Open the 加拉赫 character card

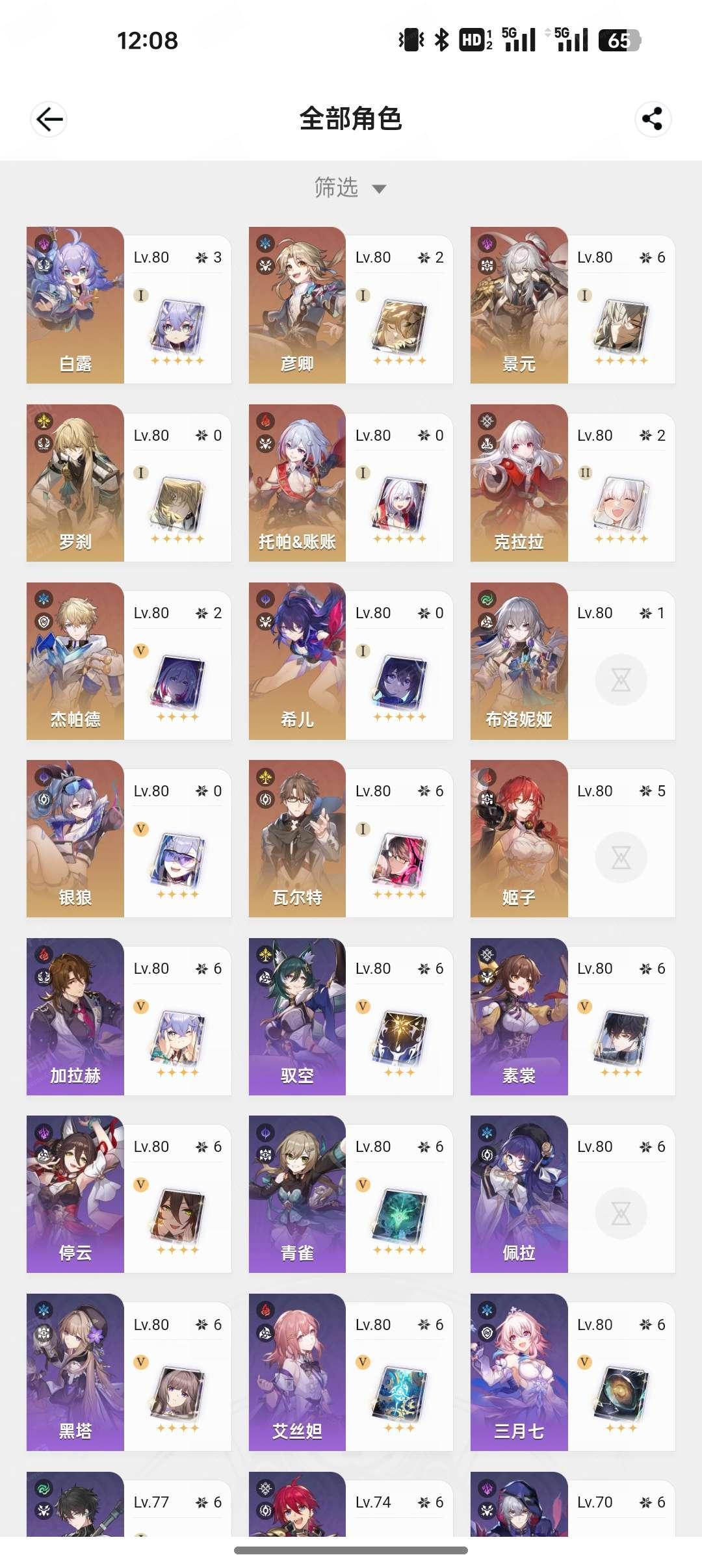129,1017
